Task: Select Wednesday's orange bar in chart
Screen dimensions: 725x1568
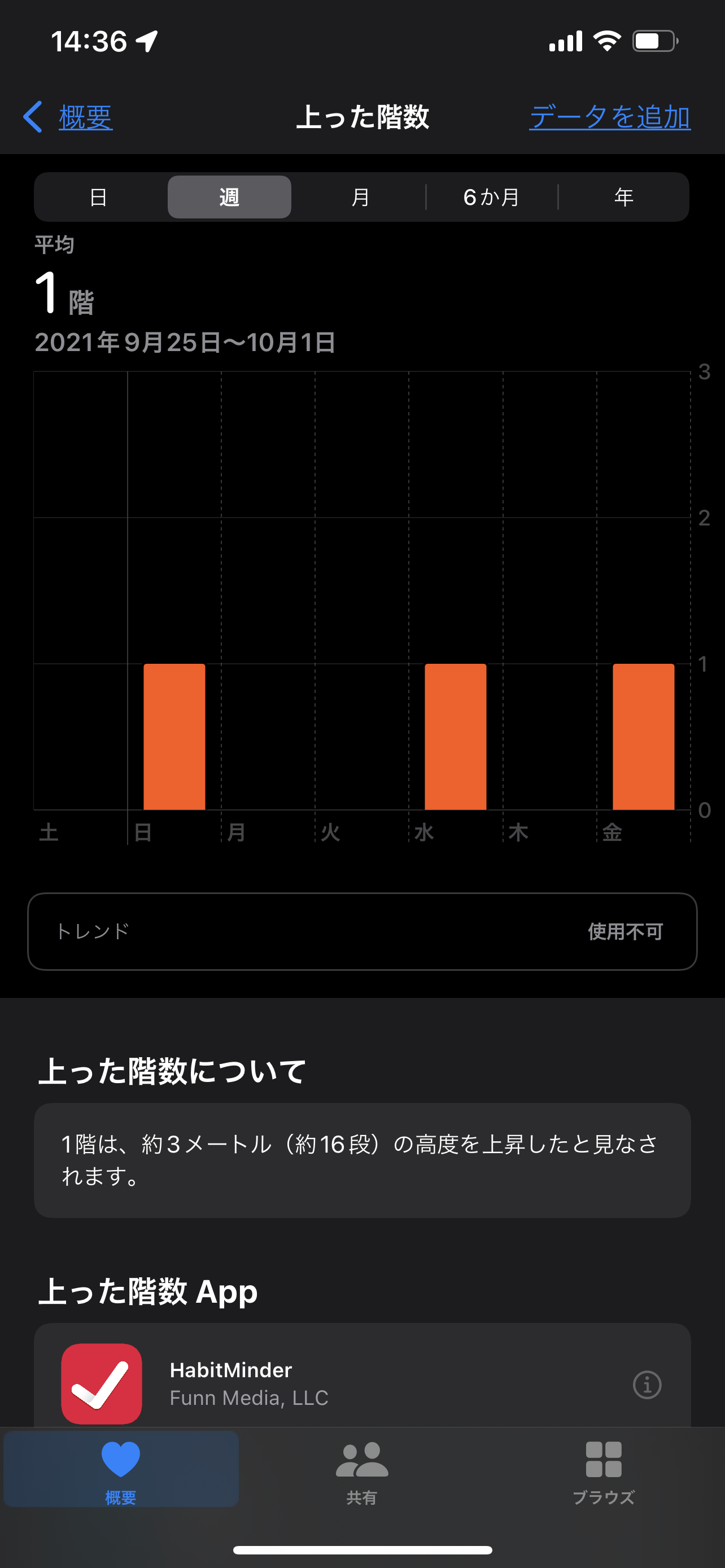Action: point(455,737)
